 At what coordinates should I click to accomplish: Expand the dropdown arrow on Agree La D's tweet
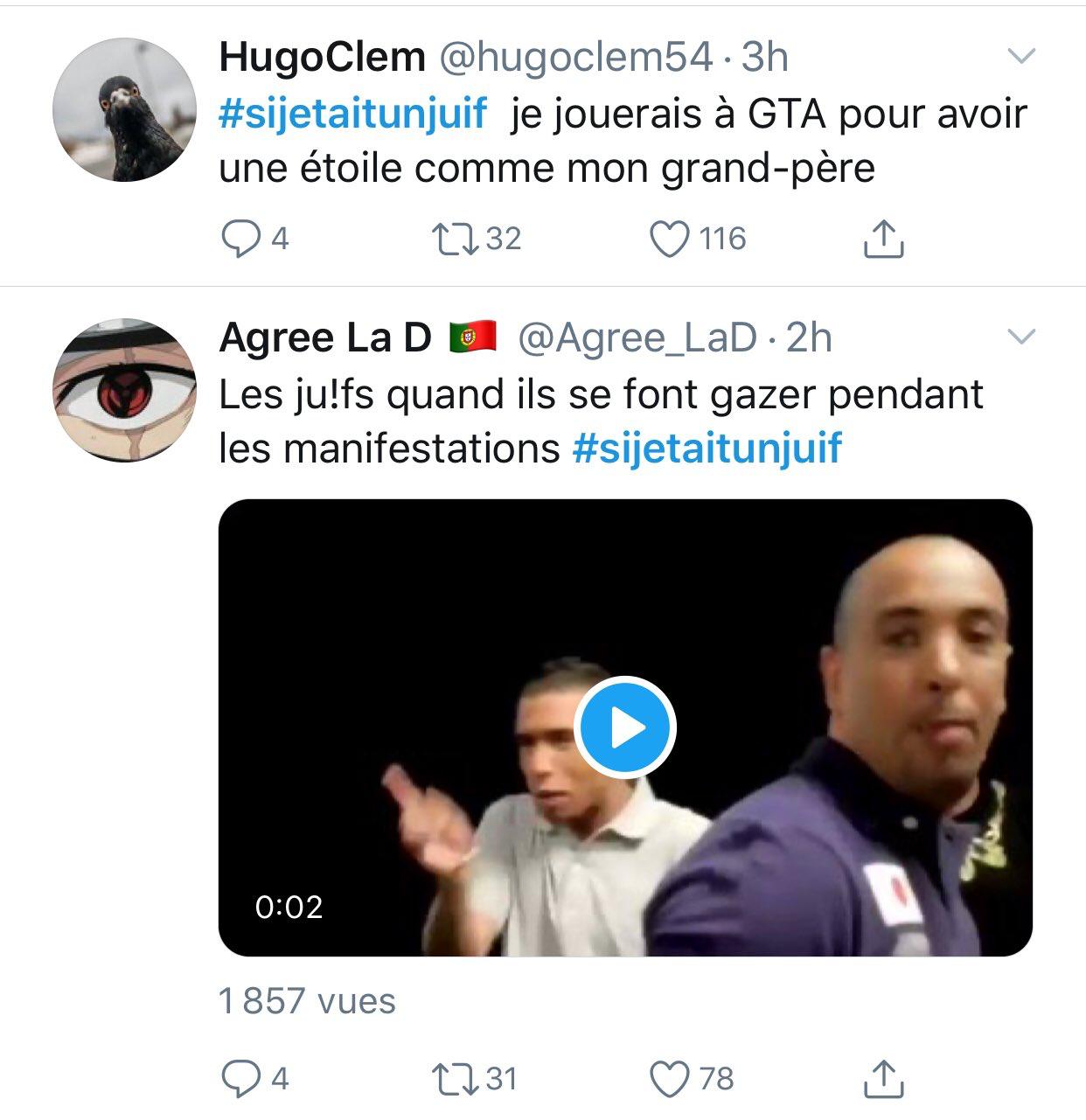coord(1021,337)
